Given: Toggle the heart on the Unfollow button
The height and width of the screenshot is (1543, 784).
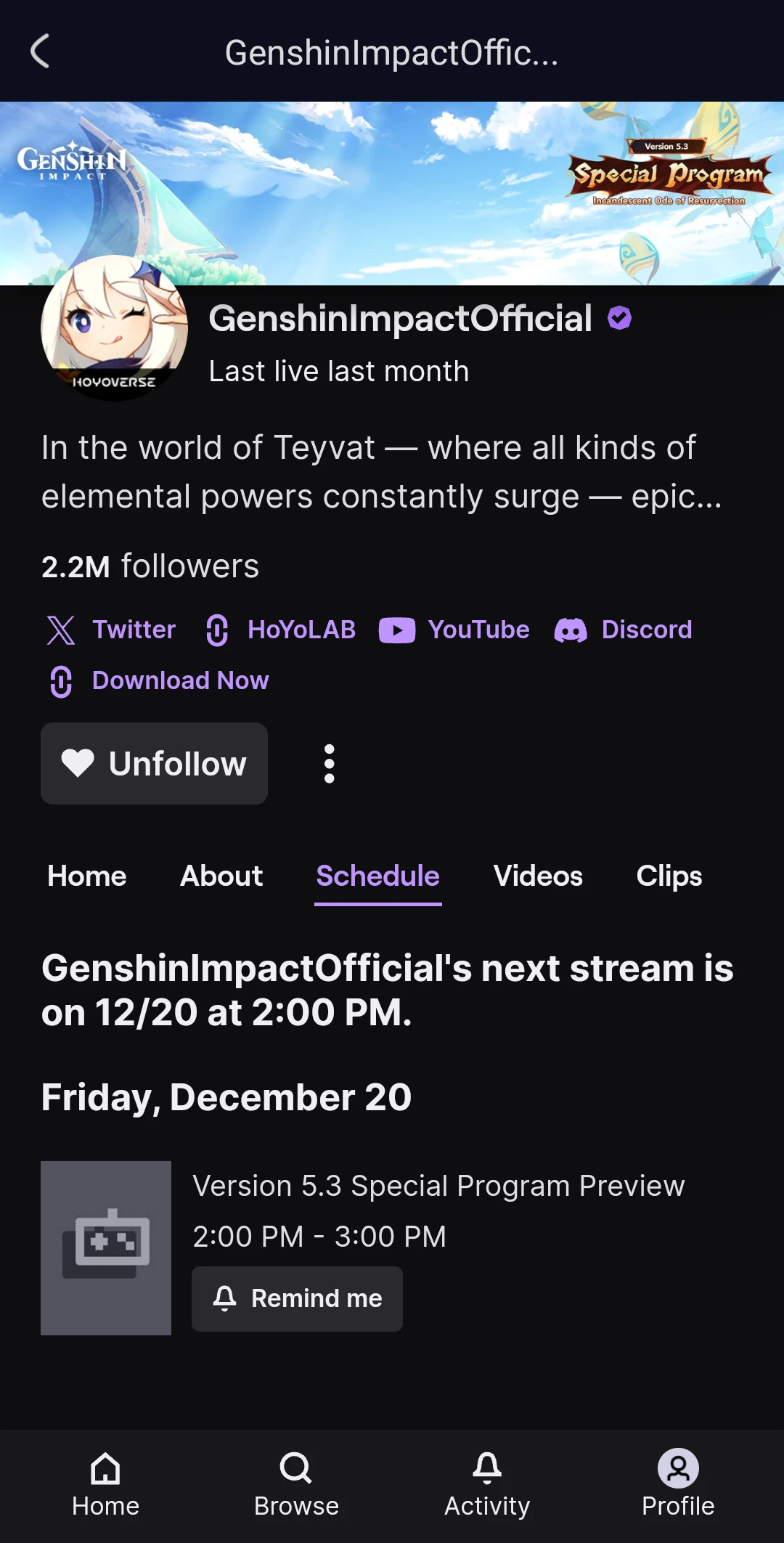Looking at the screenshot, I should [x=78, y=763].
